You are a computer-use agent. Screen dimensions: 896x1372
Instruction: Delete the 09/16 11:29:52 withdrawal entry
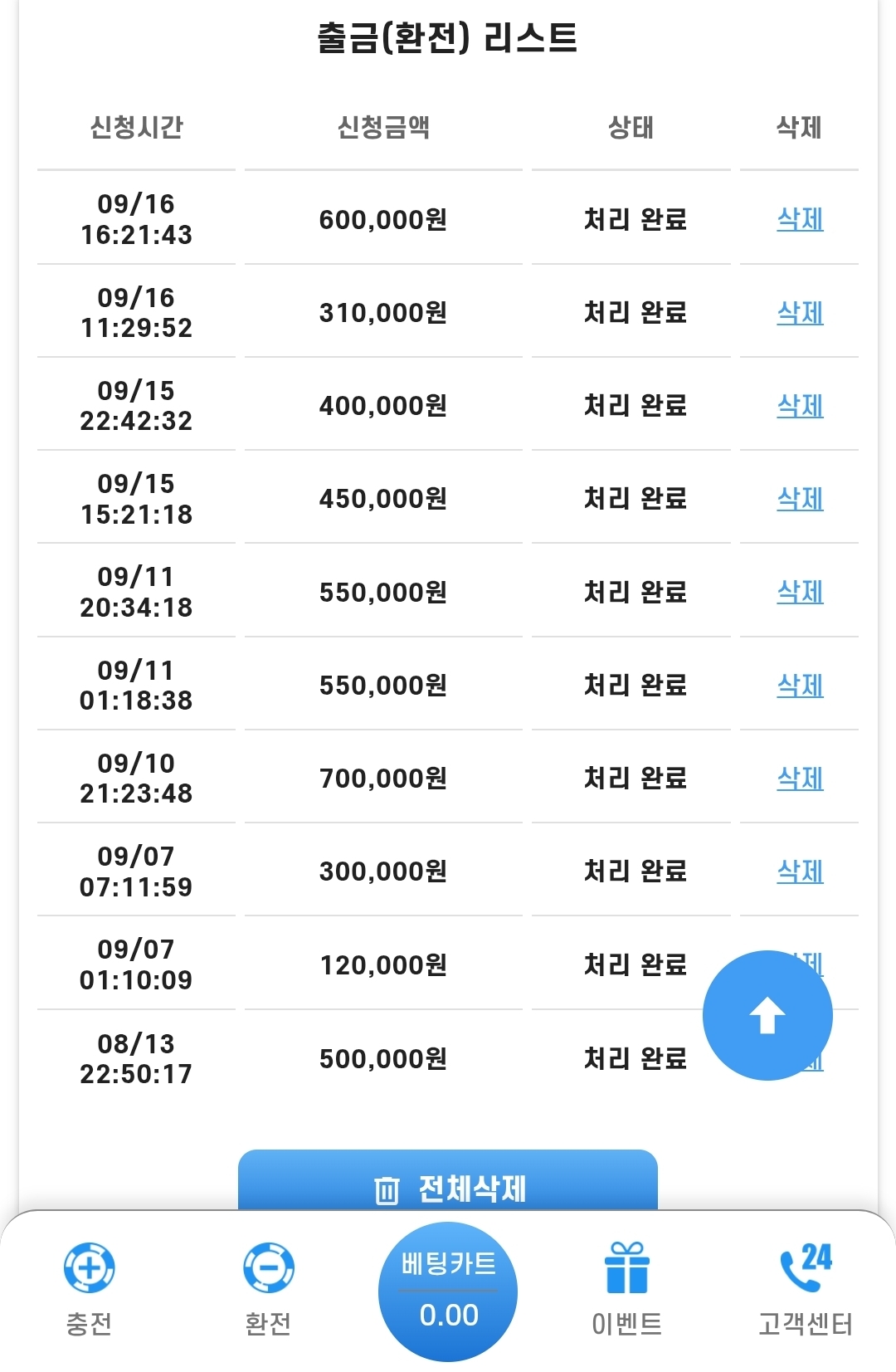(x=800, y=313)
